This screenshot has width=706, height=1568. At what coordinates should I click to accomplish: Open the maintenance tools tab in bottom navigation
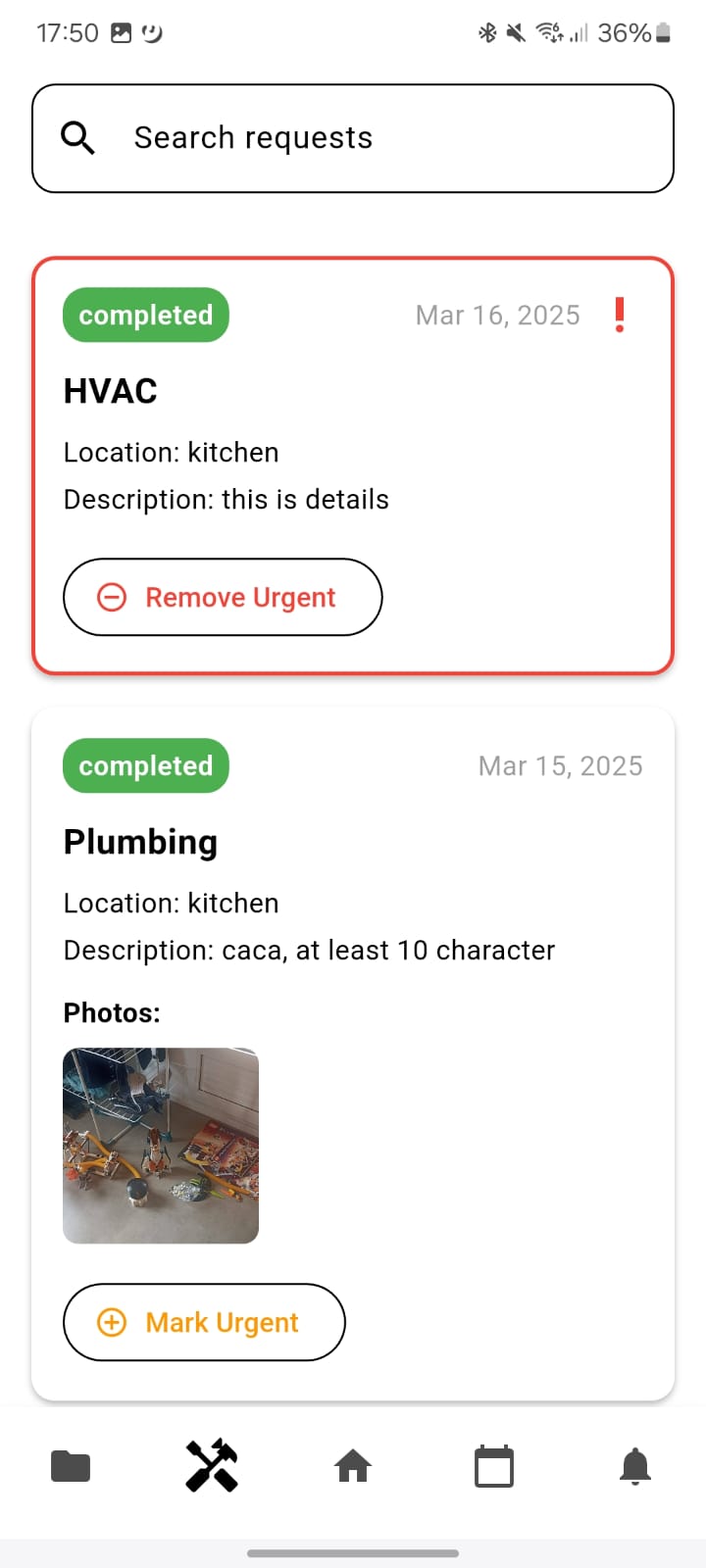[x=211, y=1465]
